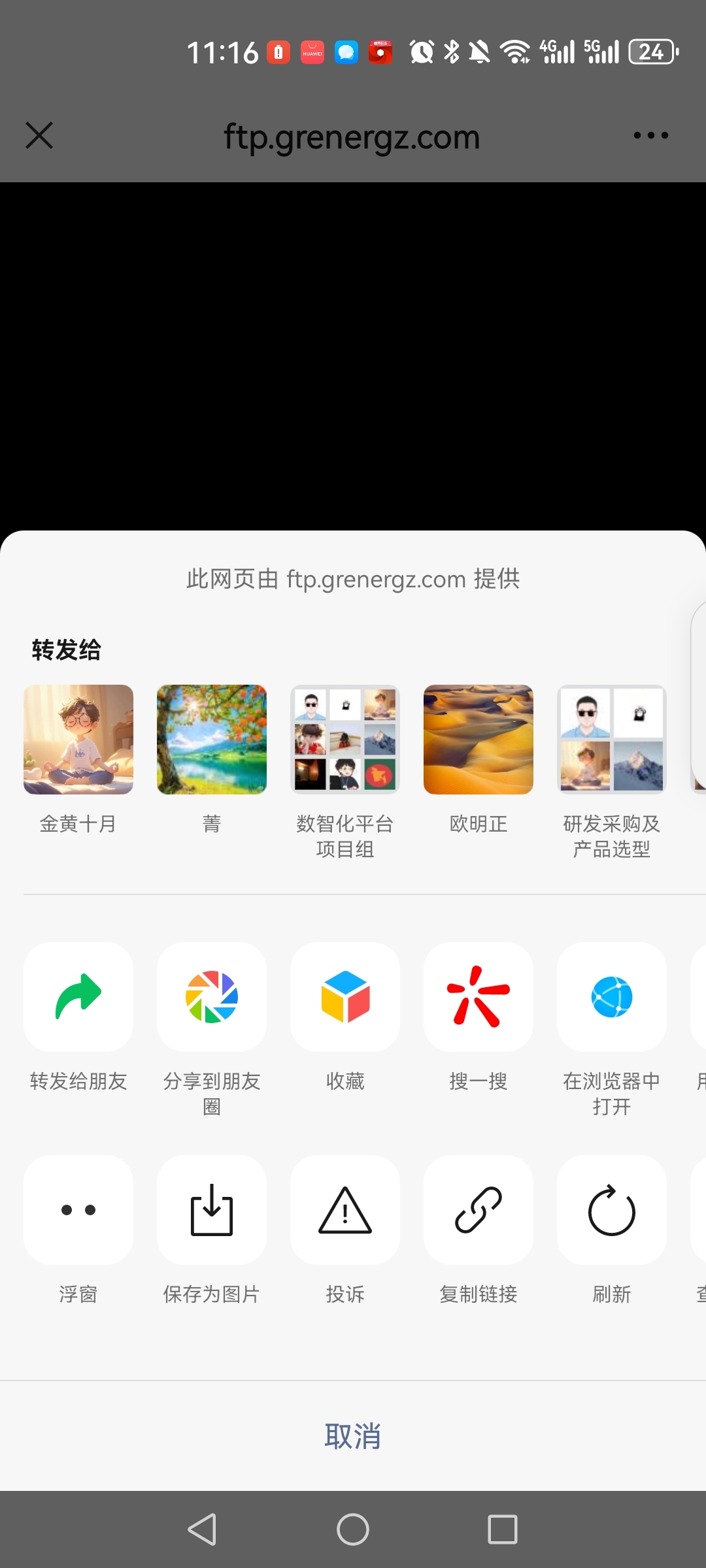Forward to the 研发采购及产品选型 group
The height and width of the screenshot is (1568, 706).
[x=612, y=740]
